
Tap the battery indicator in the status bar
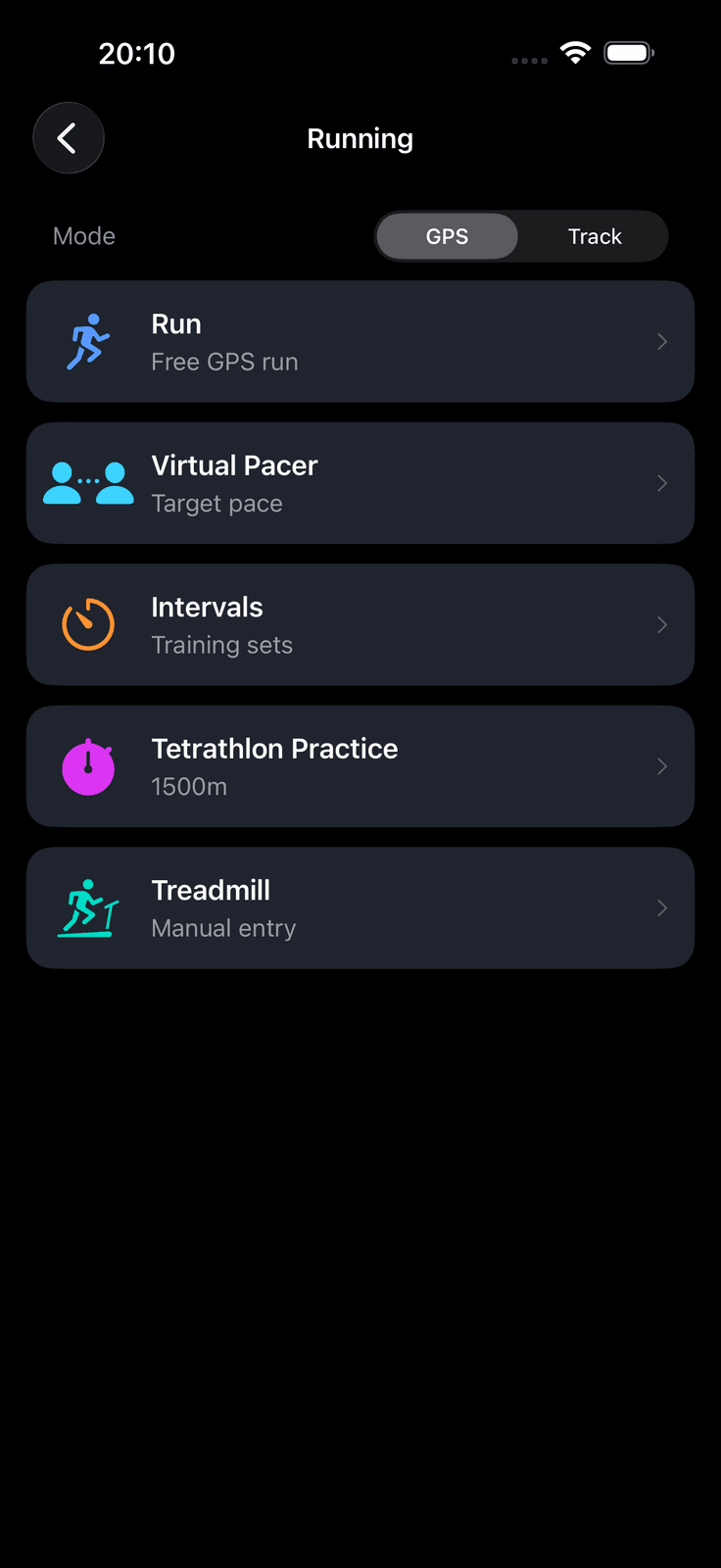click(x=628, y=52)
